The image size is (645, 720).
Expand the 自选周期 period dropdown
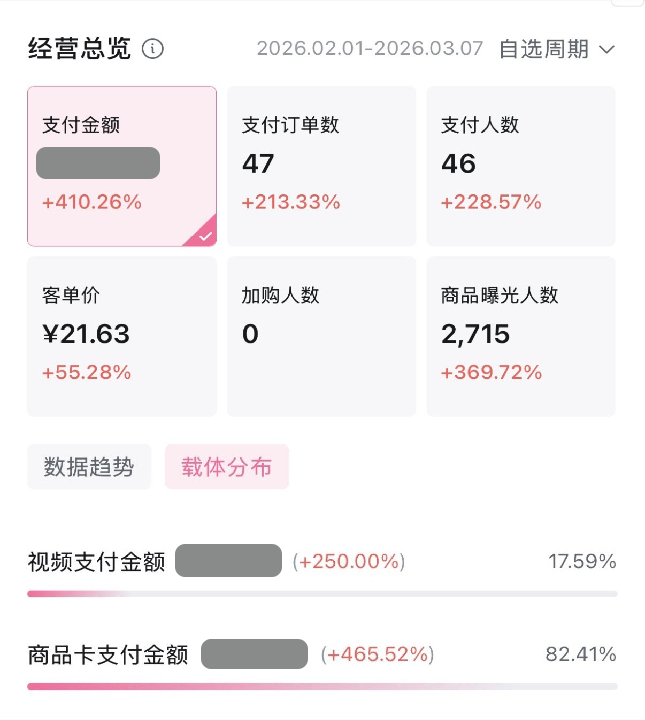point(557,49)
